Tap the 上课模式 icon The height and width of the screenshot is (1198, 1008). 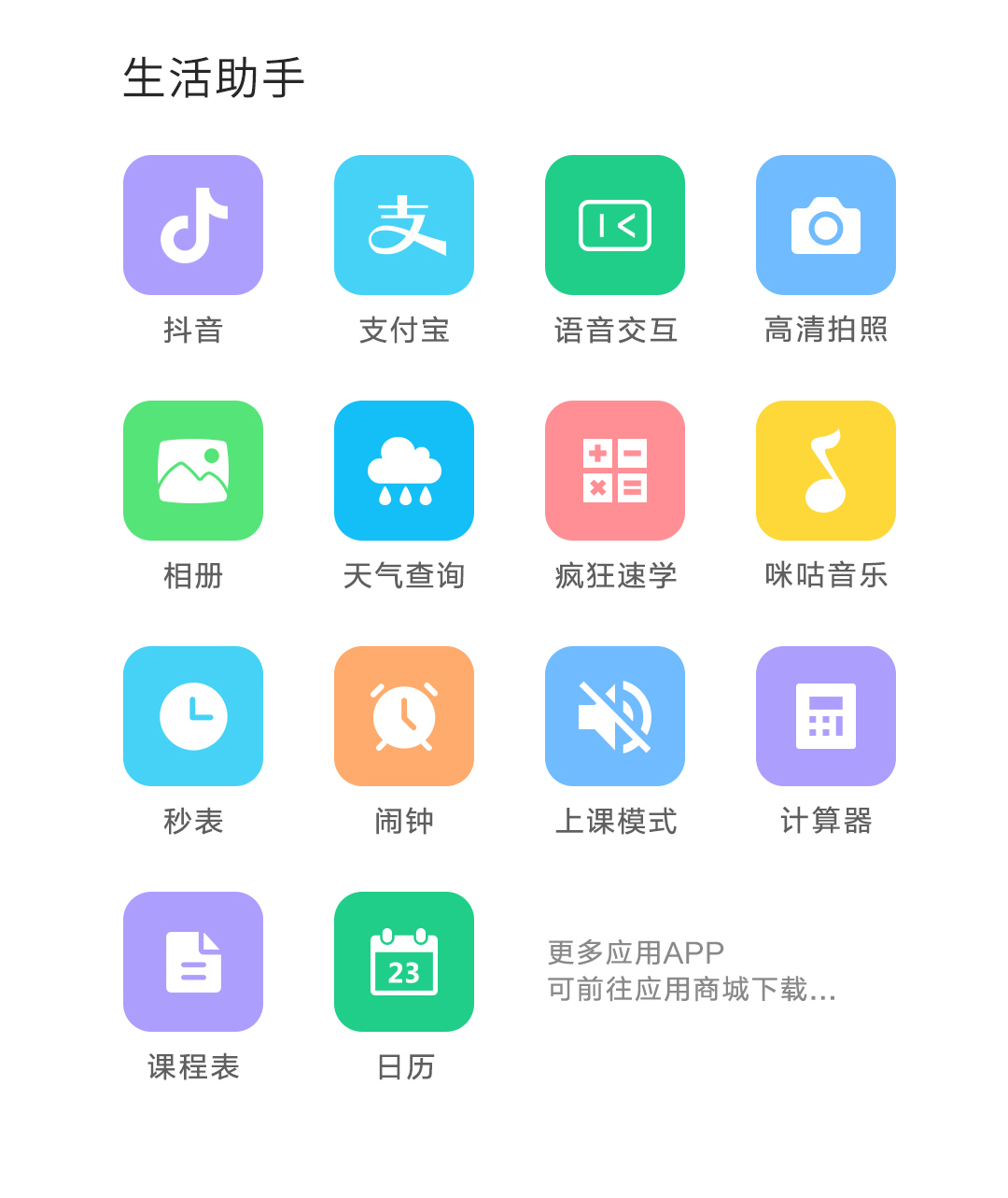tap(615, 716)
